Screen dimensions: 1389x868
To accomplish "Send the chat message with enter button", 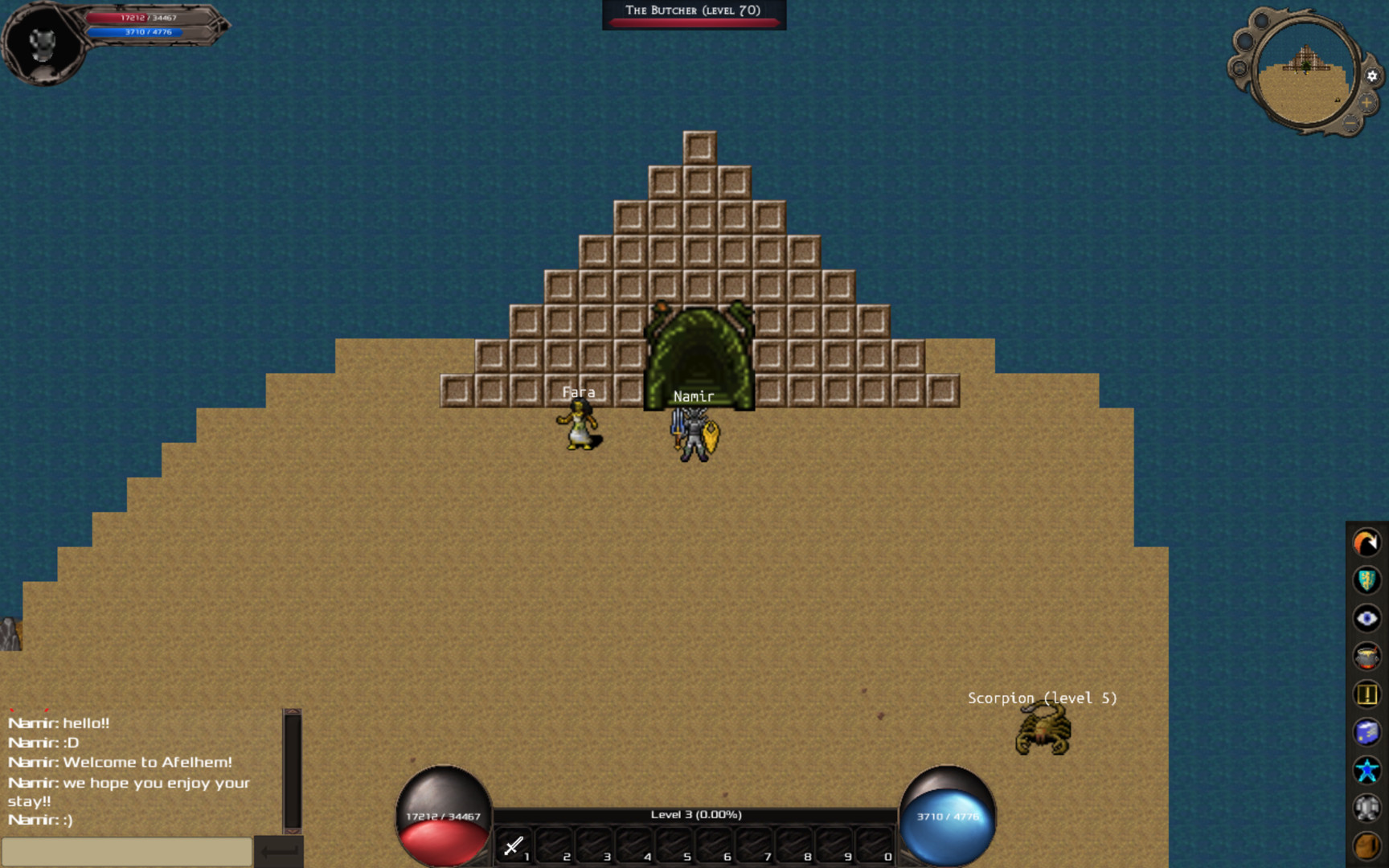I will pos(279,851).
